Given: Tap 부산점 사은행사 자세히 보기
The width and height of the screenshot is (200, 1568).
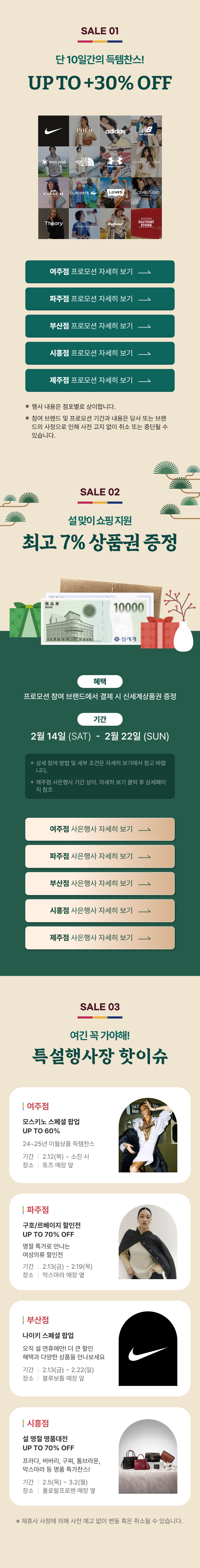Looking at the screenshot, I should (x=100, y=883).
